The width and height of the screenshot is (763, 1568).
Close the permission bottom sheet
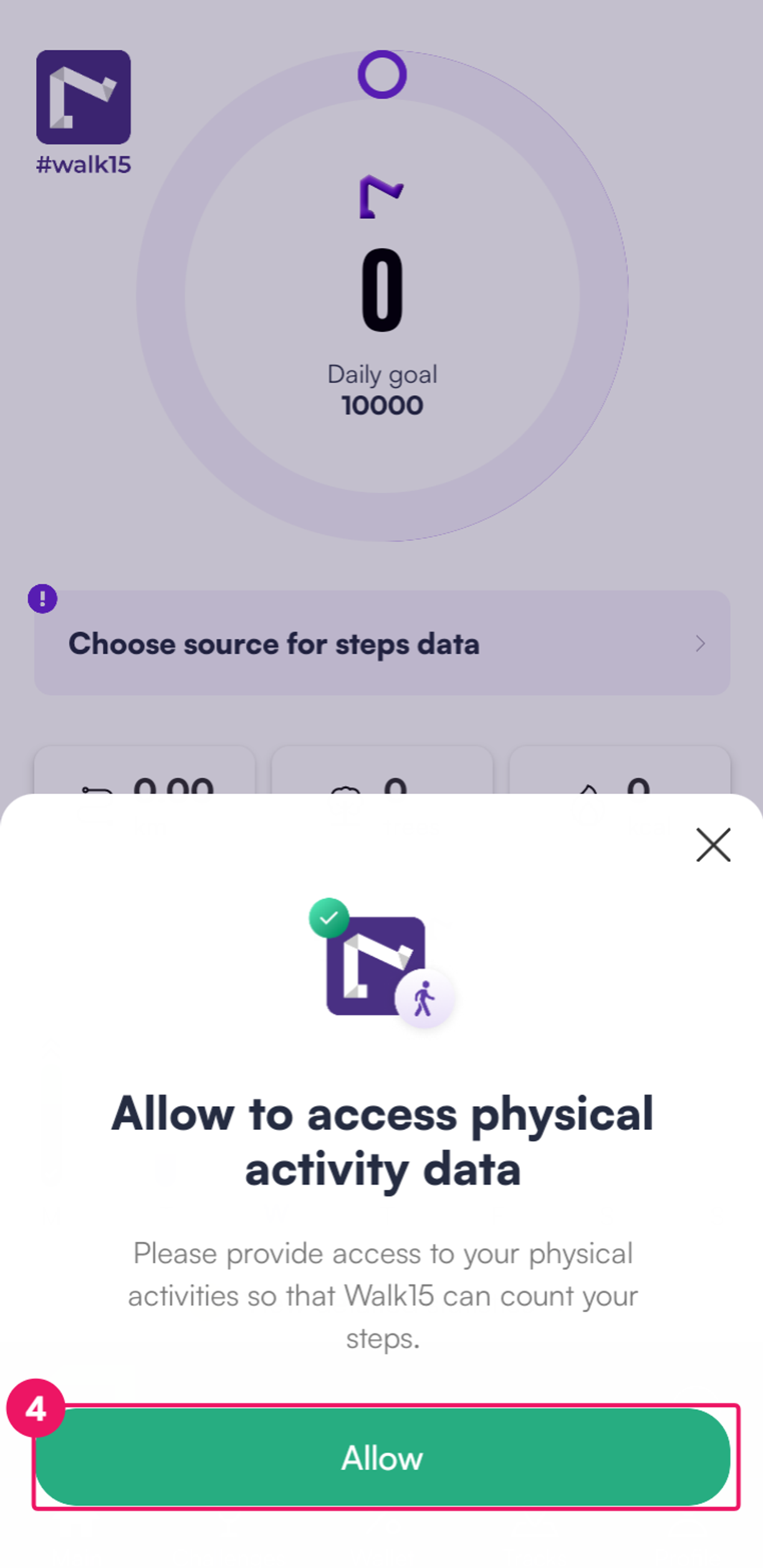pyautogui.click(x=713, y=845)
